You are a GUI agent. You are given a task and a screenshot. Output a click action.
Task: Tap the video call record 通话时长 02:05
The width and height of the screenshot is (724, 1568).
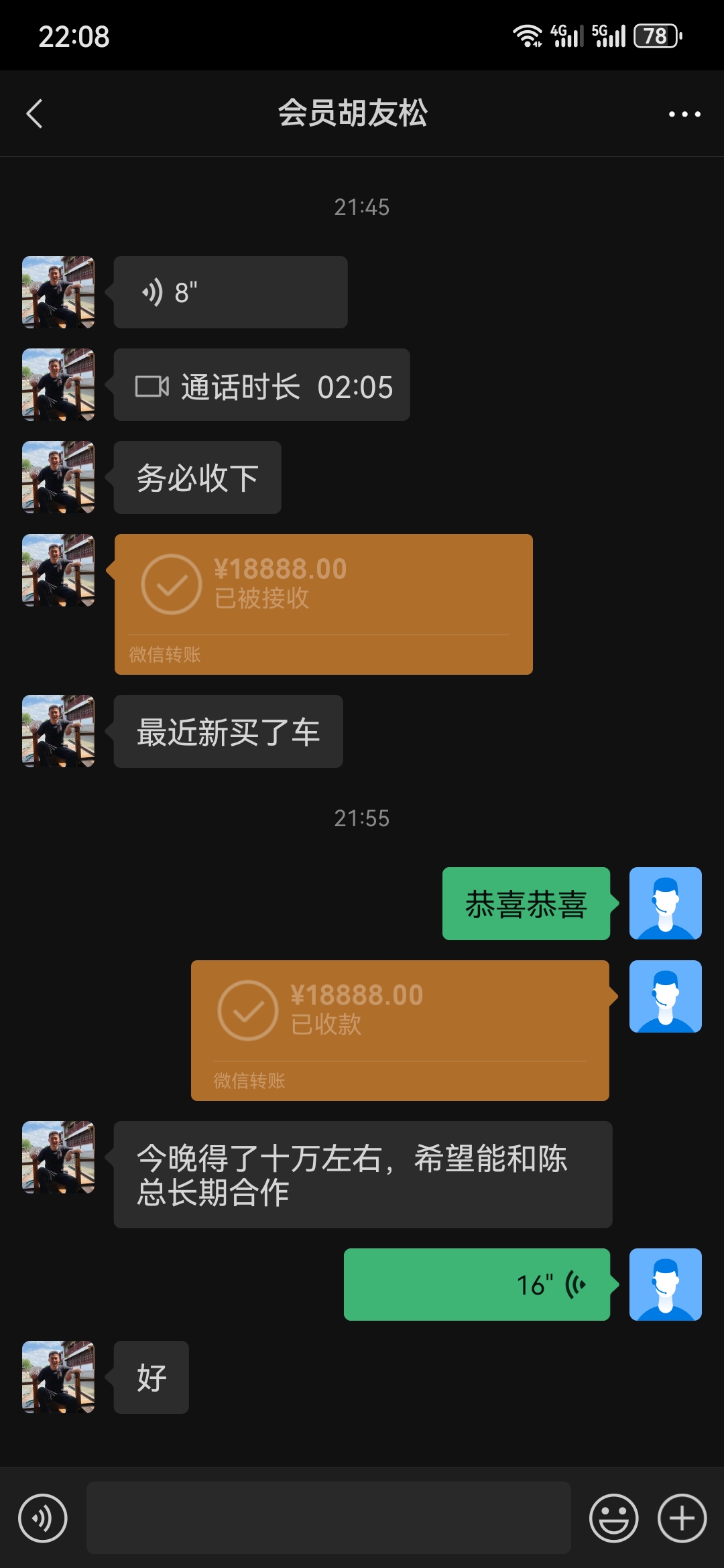coord(261,385)
